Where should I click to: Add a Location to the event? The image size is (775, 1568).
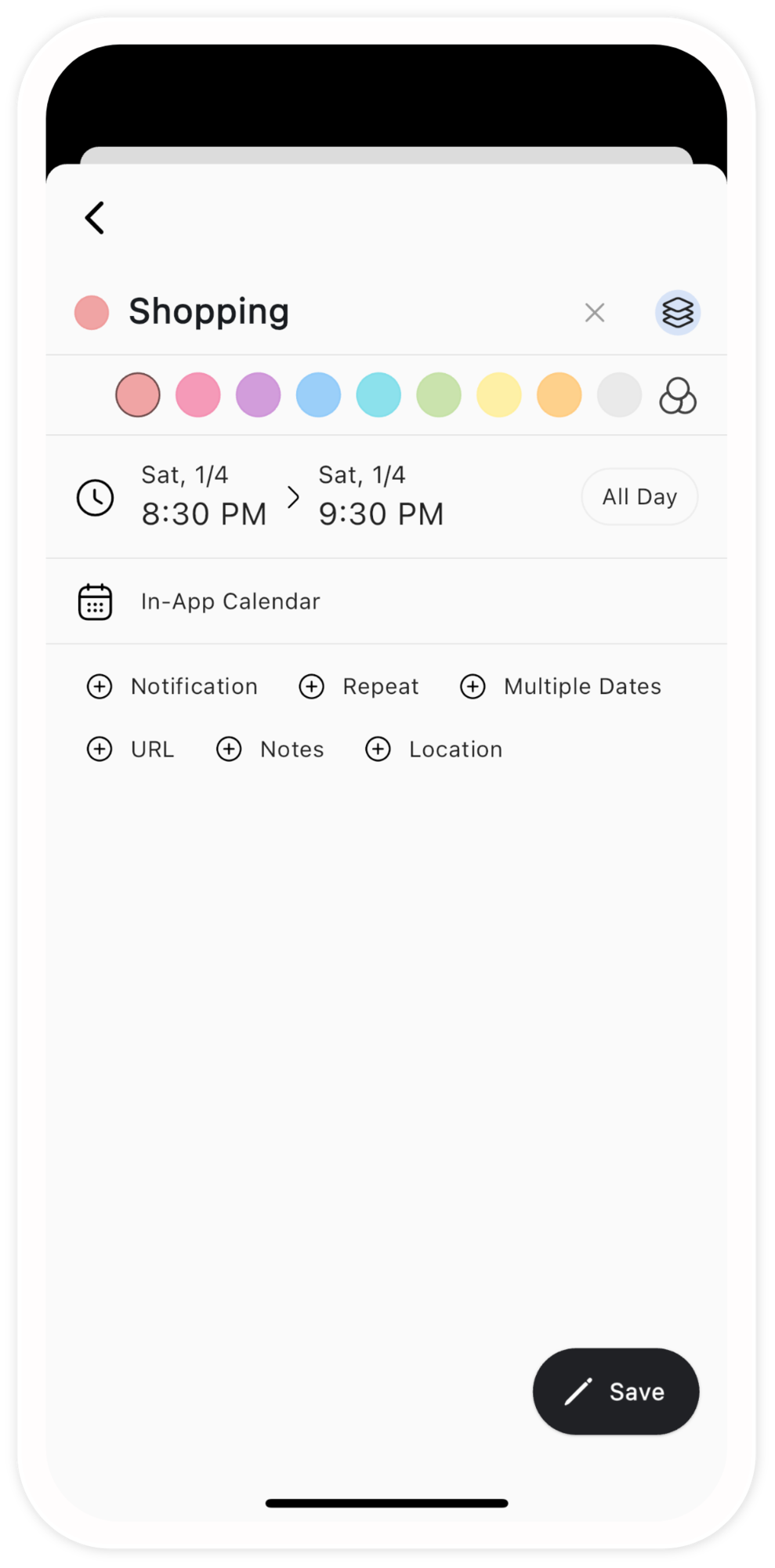[x=434, y=750]
